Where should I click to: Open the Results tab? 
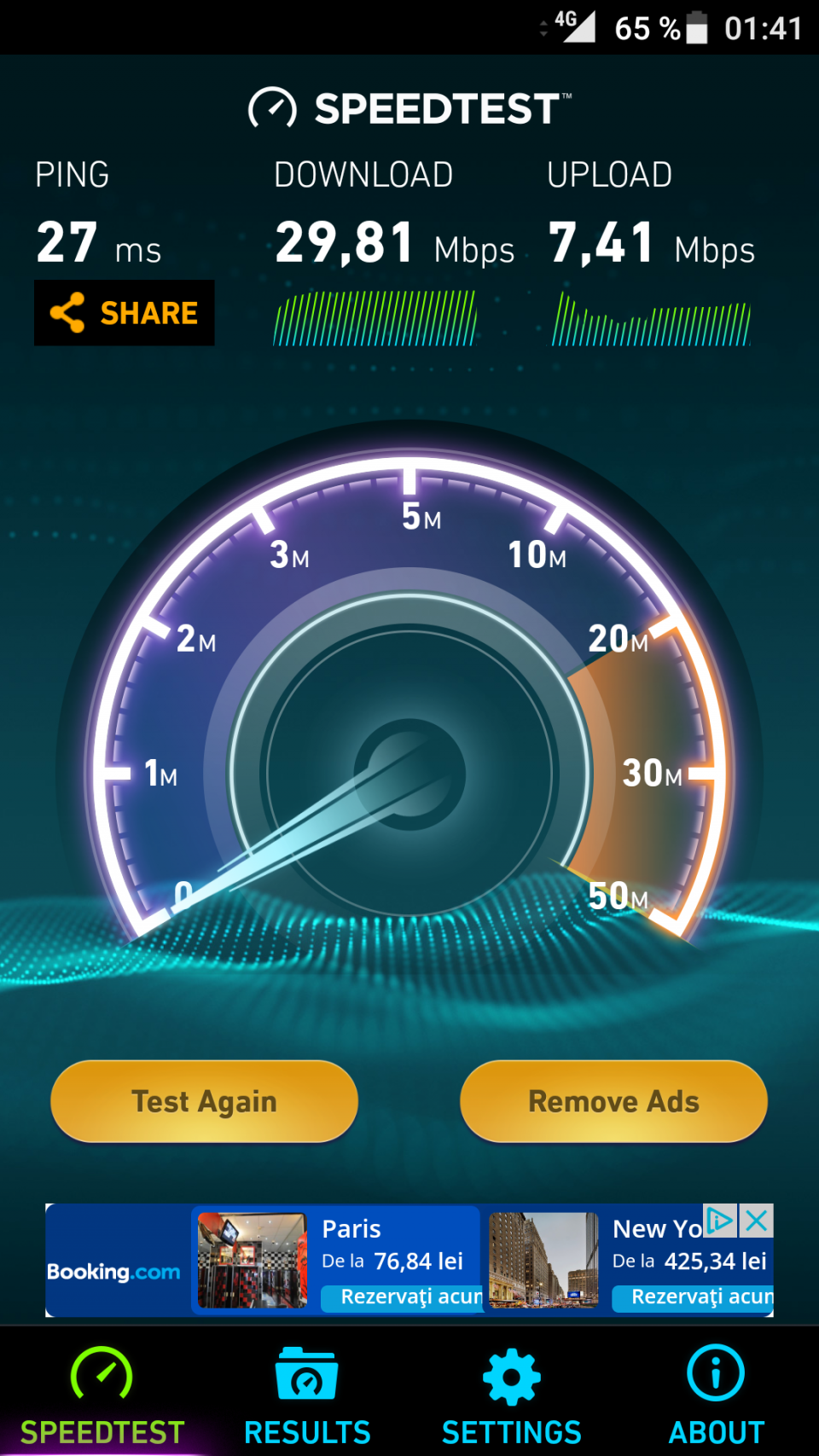click(x=307, y=1395)
